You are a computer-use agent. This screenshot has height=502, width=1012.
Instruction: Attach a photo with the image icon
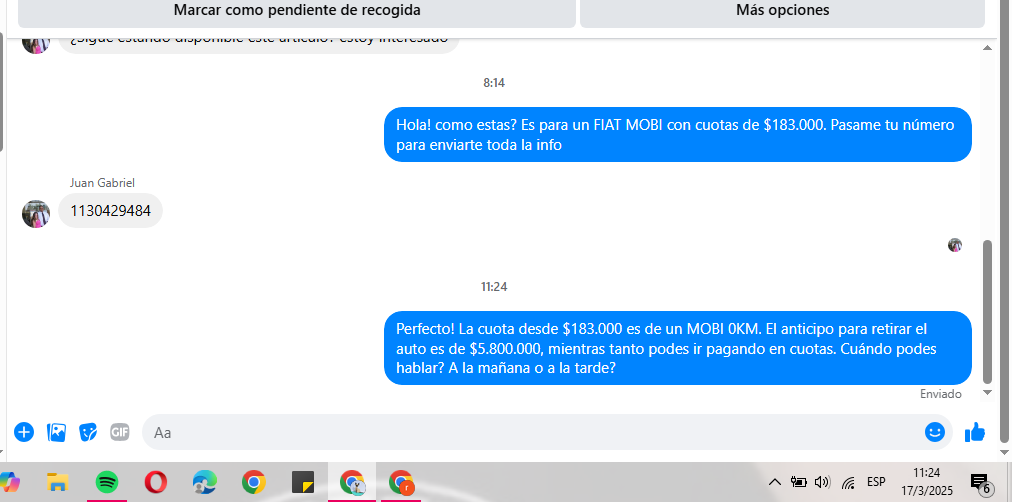tap(57, 432)
